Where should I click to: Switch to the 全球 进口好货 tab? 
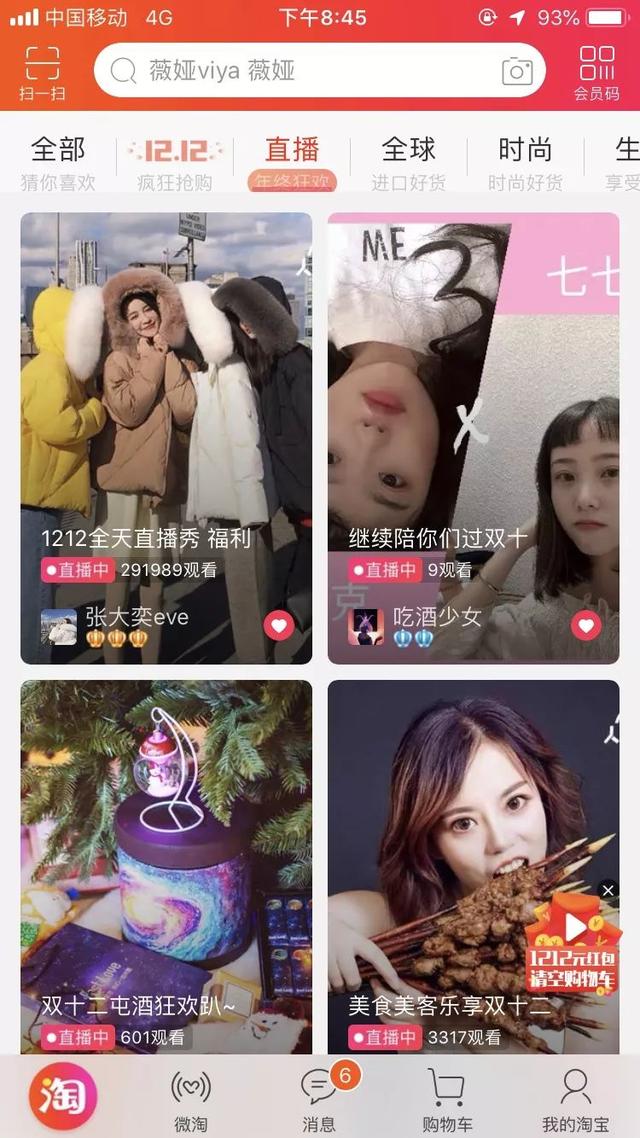click(x=408, y=162)
